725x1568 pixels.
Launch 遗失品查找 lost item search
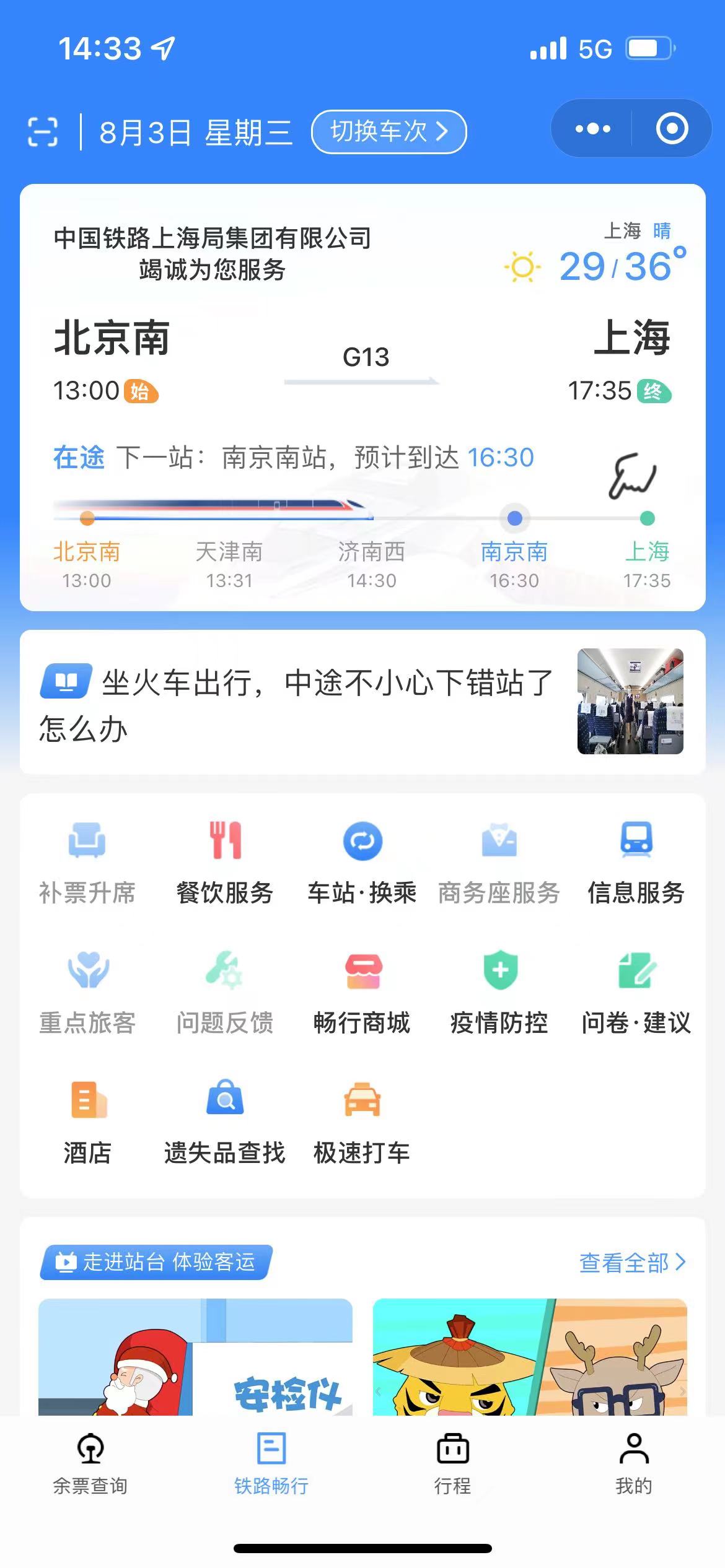(x=225, y=1123)
